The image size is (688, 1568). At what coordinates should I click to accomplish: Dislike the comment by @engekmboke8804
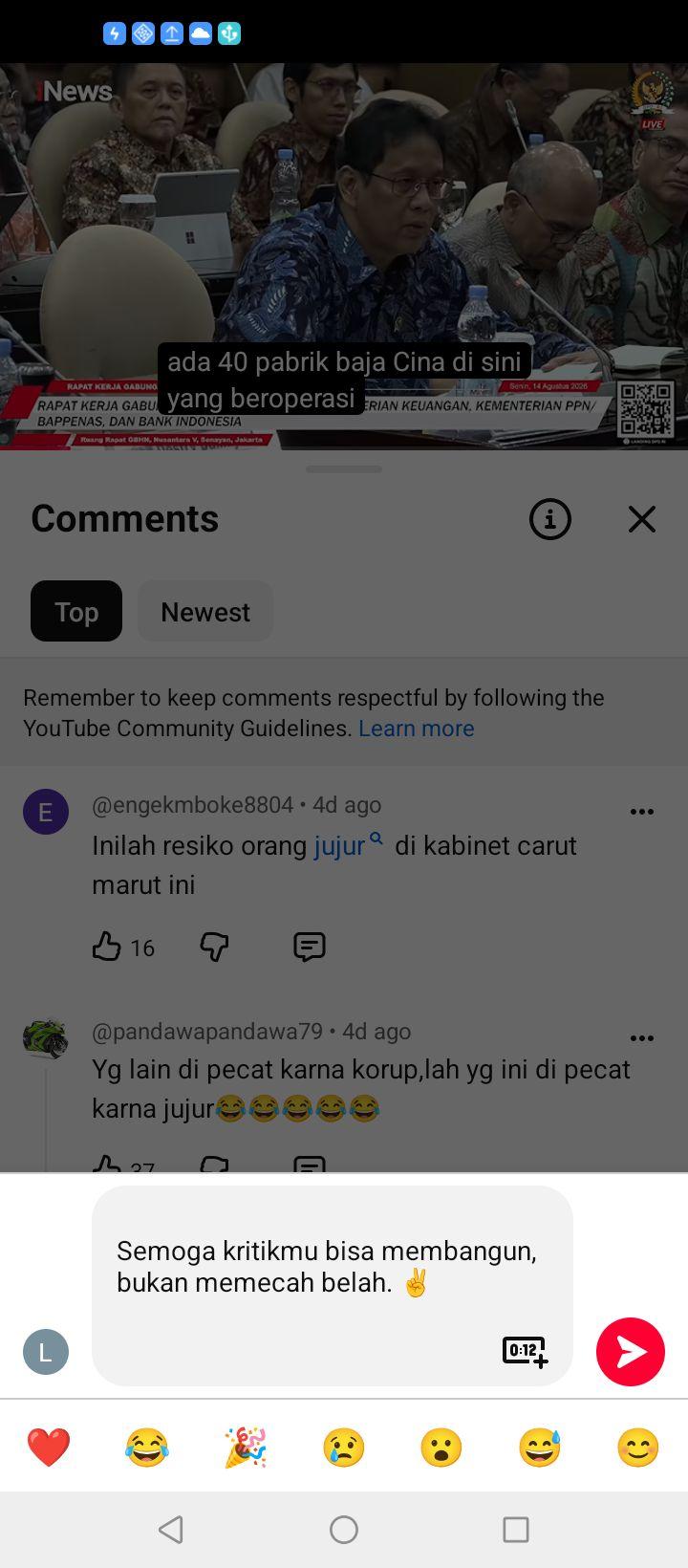[x=214, y=947]
